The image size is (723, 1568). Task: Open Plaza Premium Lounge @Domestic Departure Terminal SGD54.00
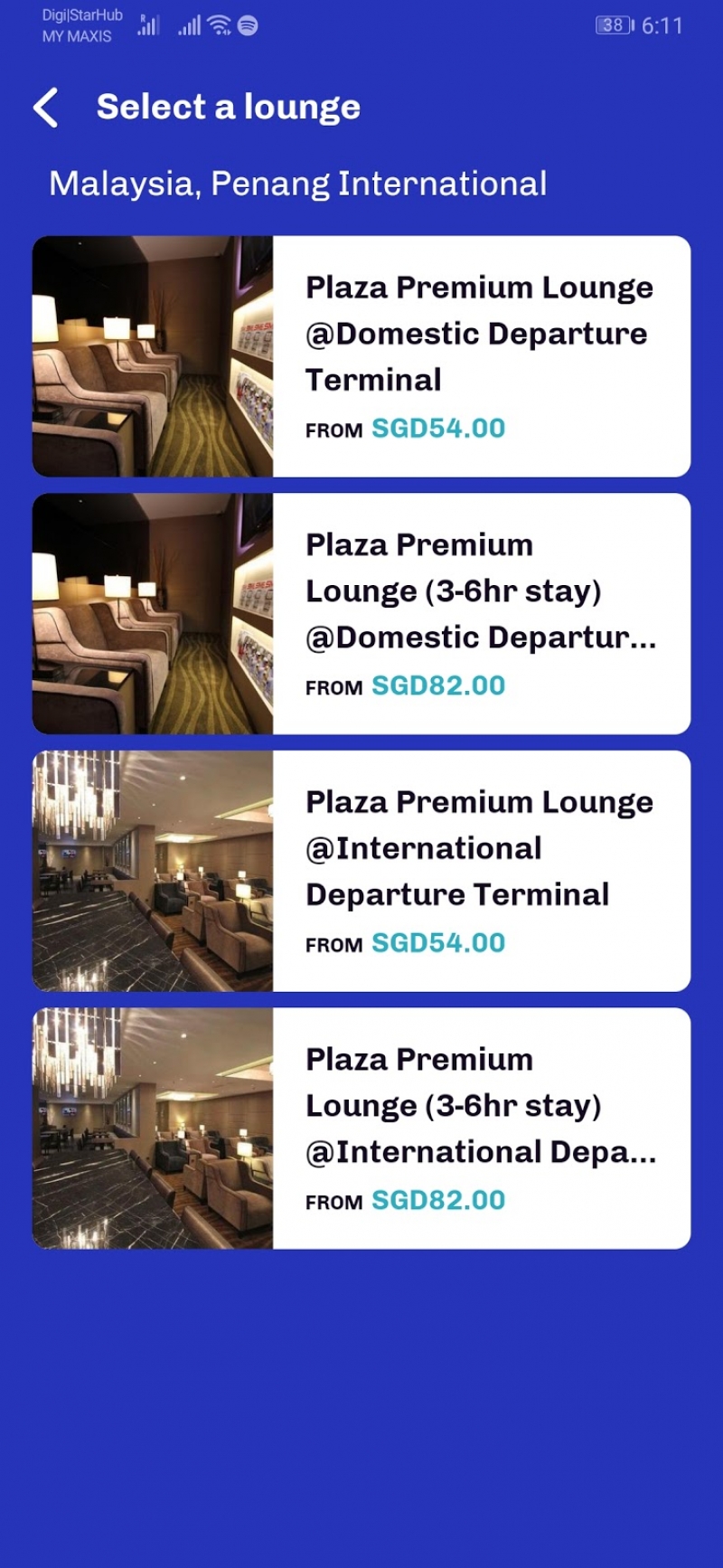[361, 356]
